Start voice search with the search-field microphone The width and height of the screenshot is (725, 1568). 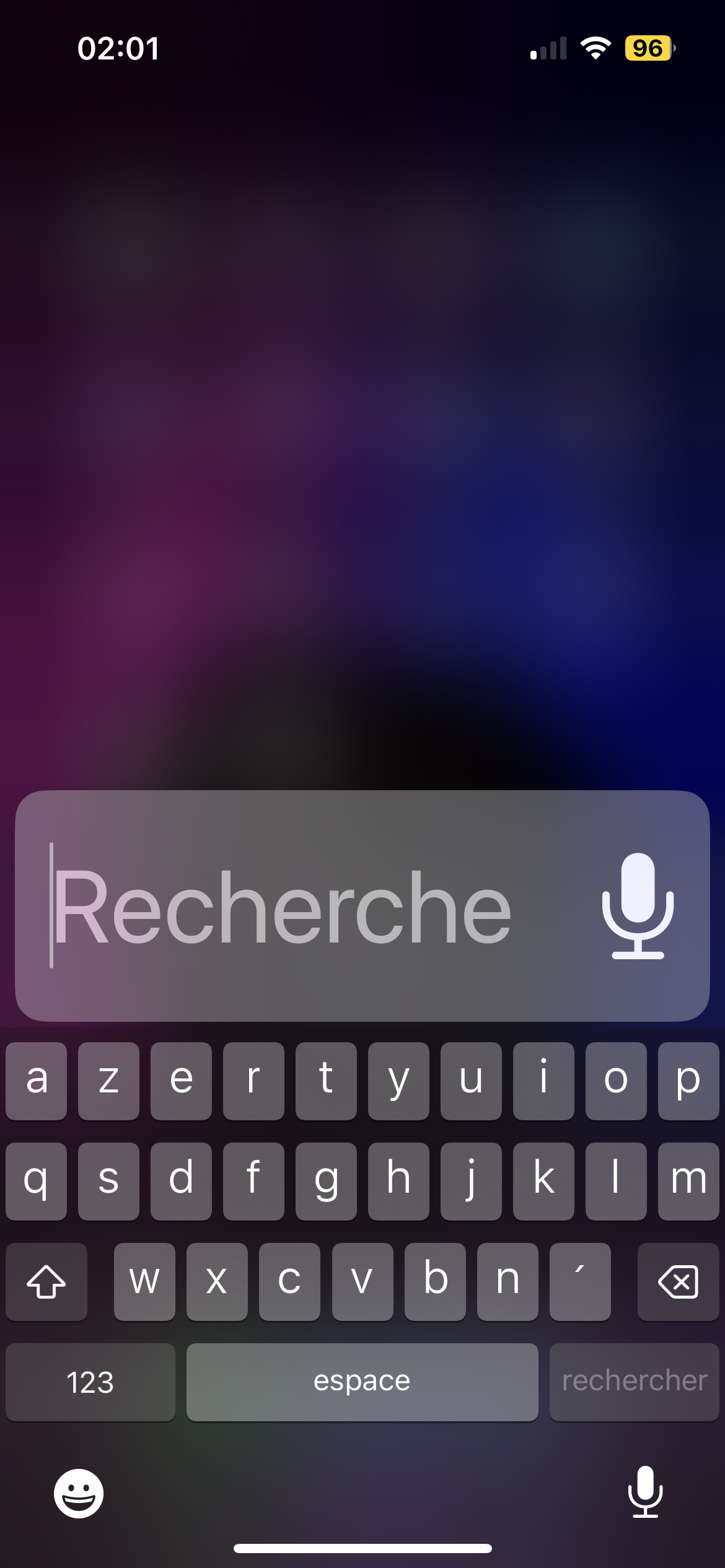point(638,906)
